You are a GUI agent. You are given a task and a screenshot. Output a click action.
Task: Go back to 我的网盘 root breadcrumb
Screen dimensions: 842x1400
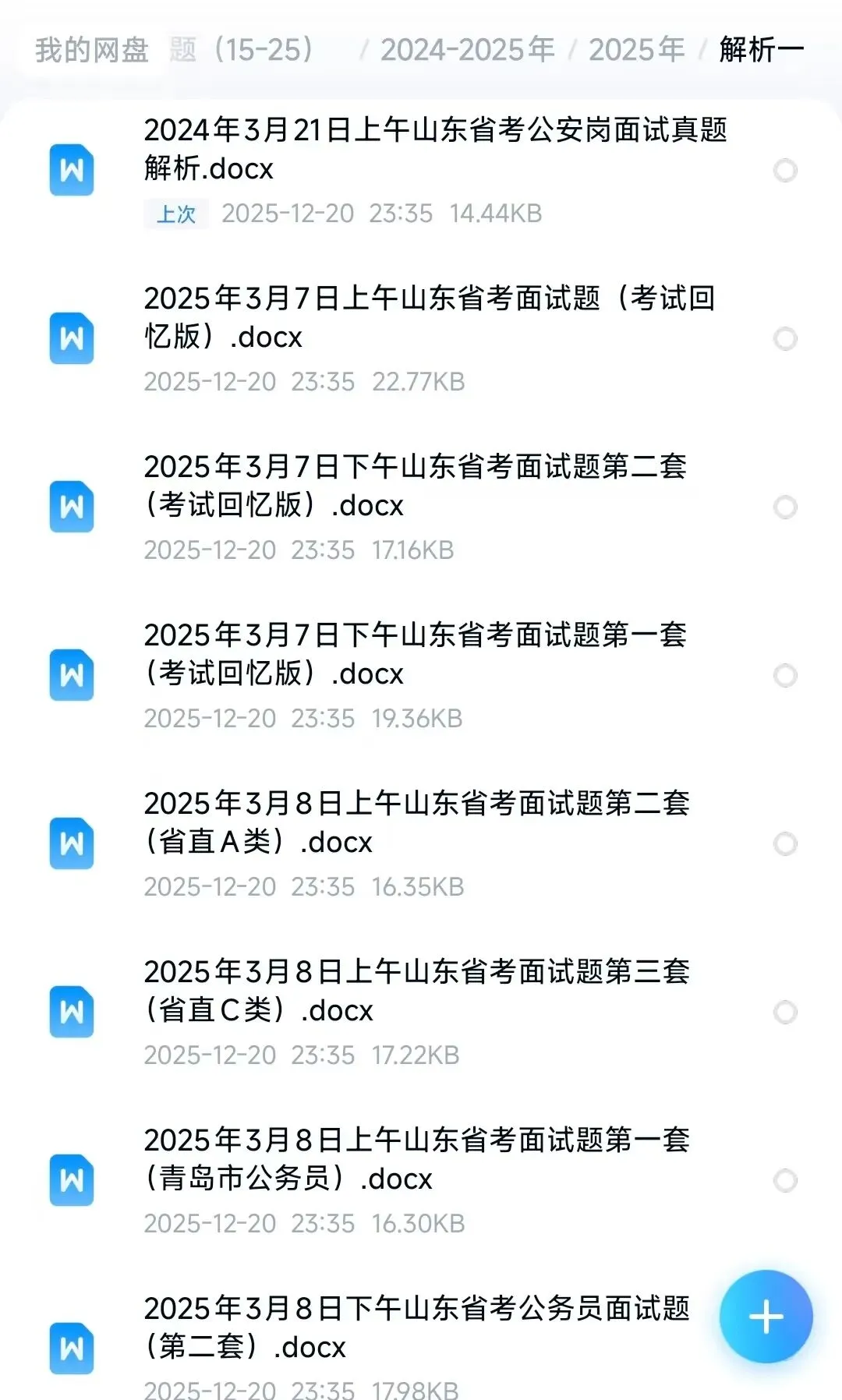92,50
